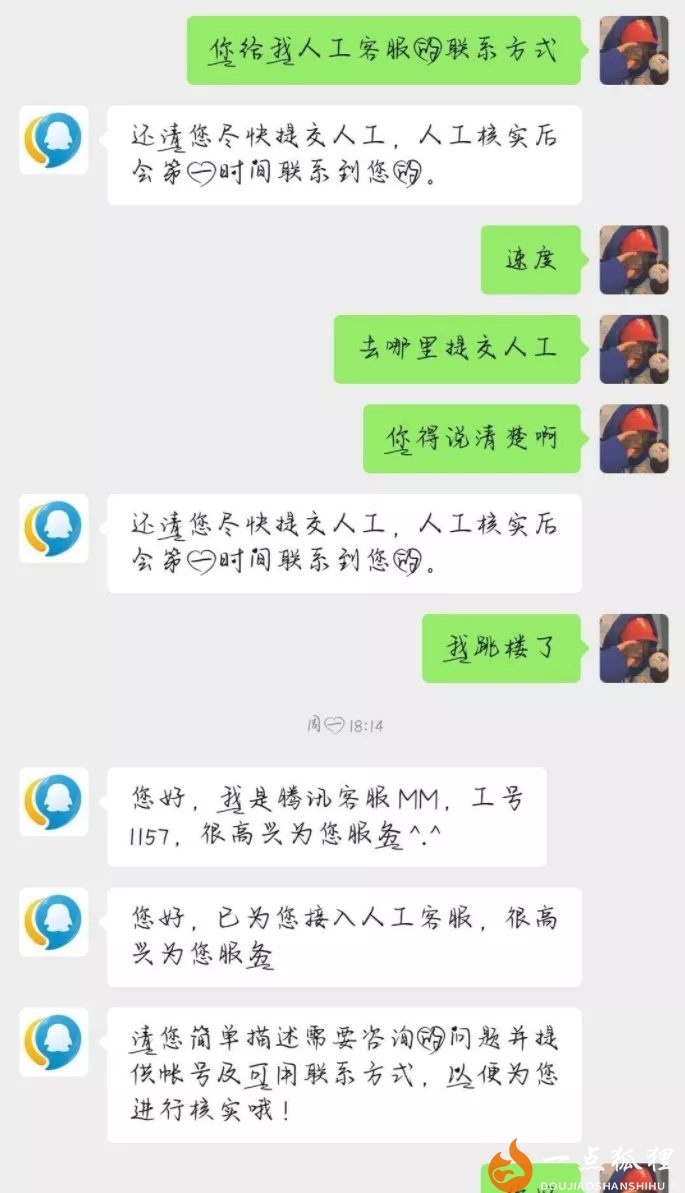685x1193 pixels.
Task: Open user avatar beside message 速度
Action: (633, 260)
